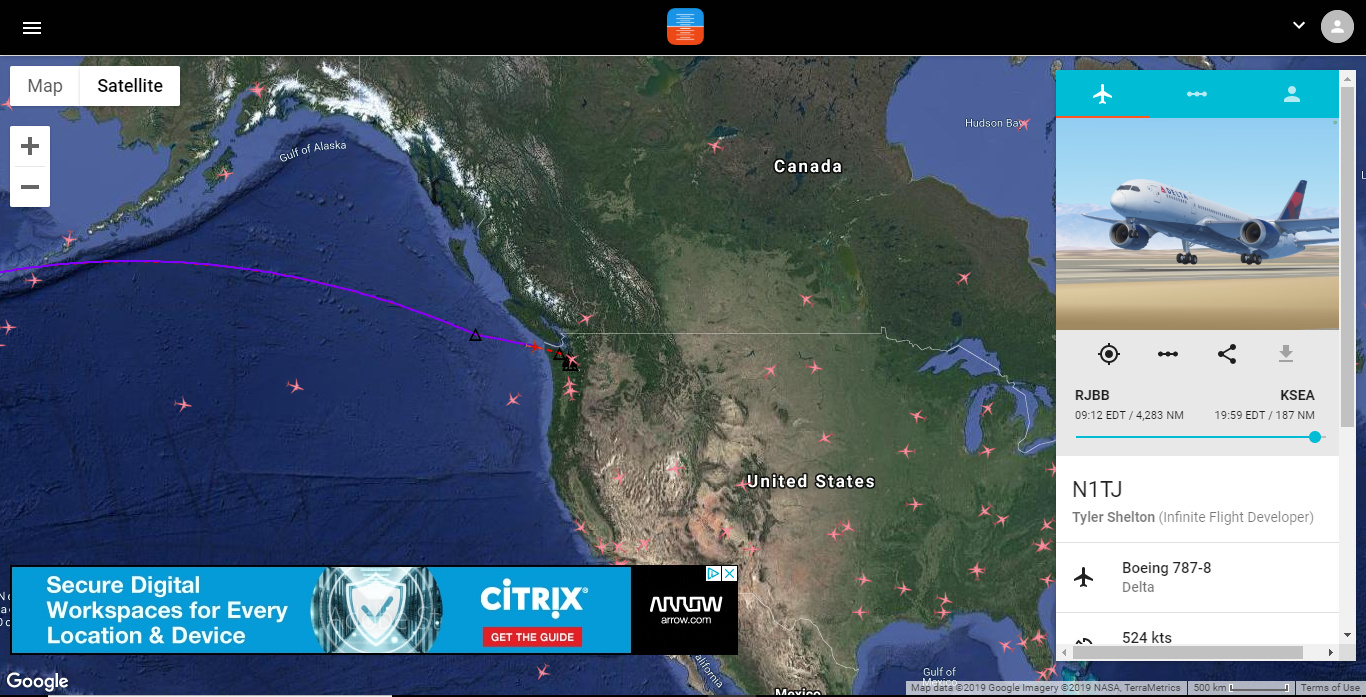Download the flight data

click(x=1286, y=354)
